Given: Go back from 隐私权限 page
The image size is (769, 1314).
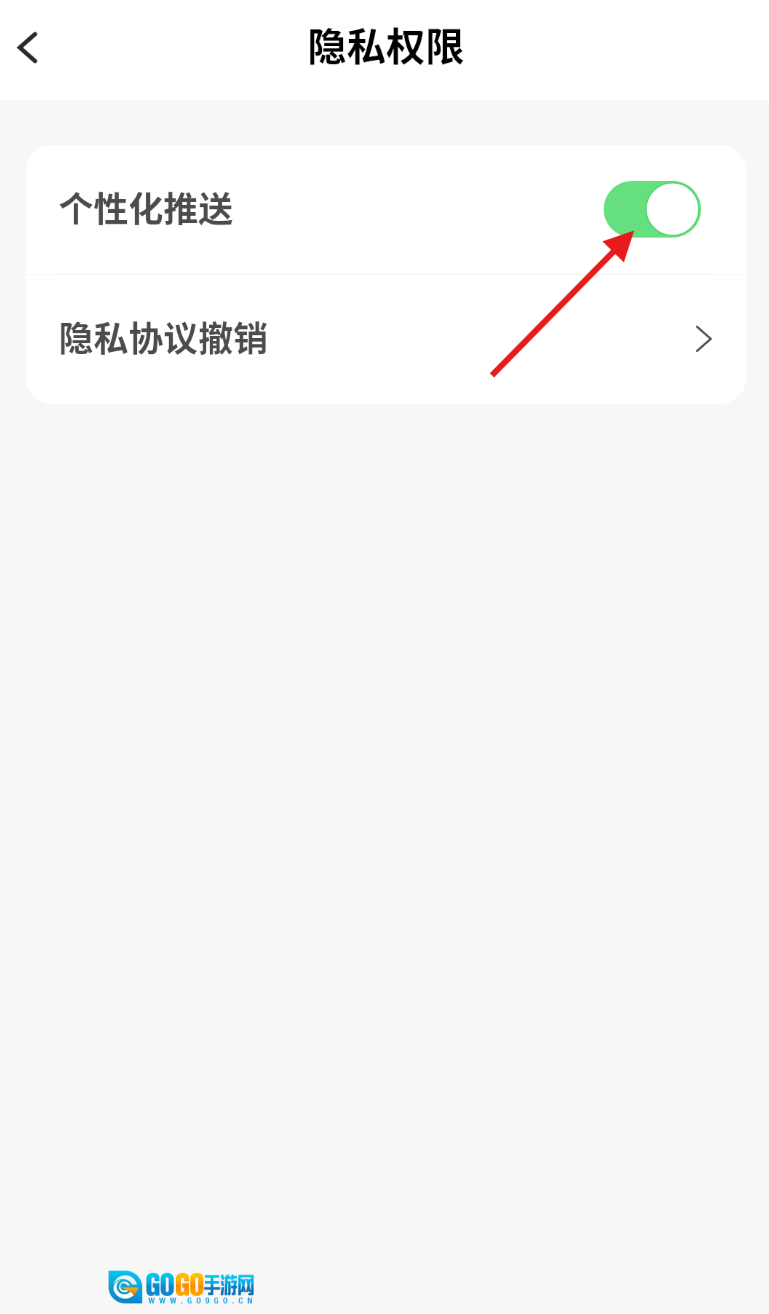Looking at the screenshot, I should click(x=29, y=47).
